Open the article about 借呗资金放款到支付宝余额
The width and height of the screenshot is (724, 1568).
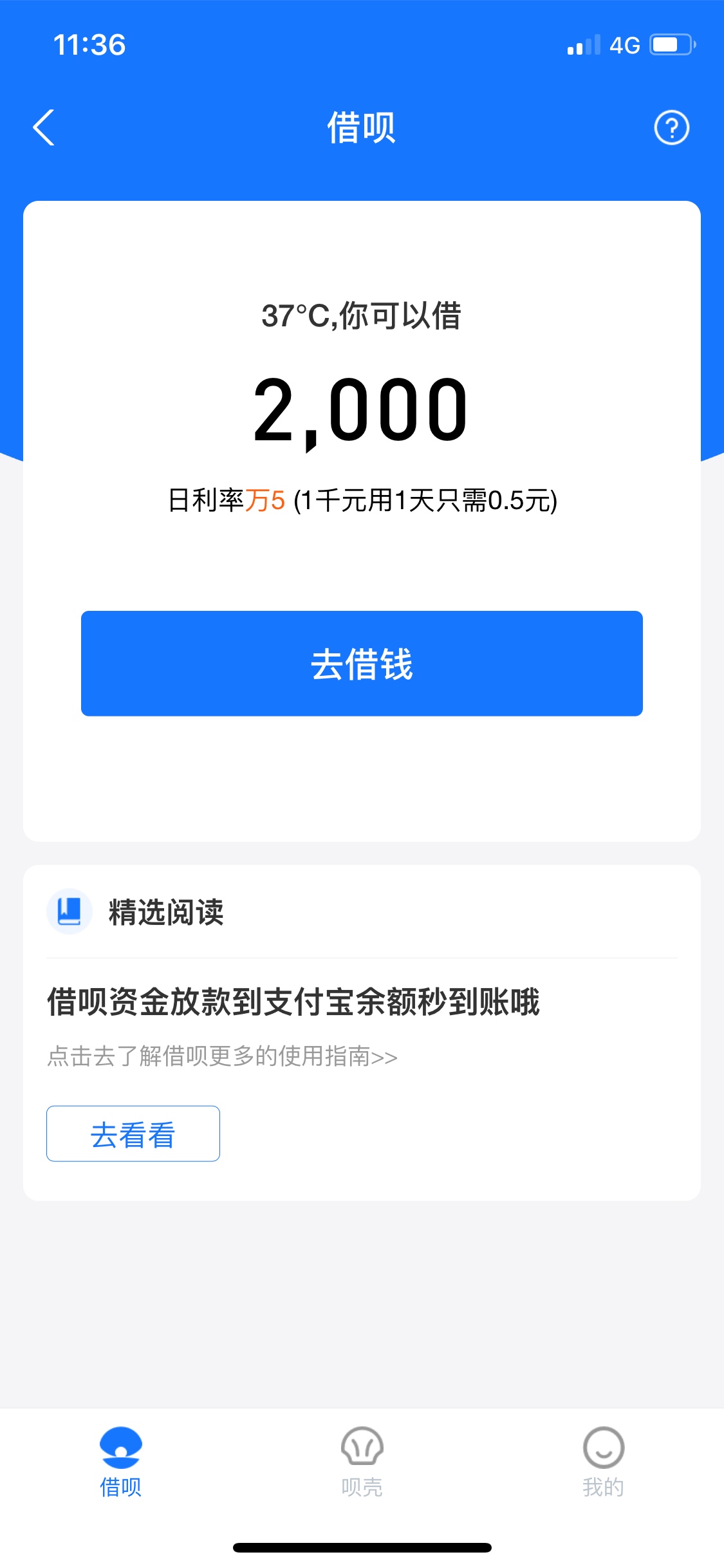[293, 1002]
